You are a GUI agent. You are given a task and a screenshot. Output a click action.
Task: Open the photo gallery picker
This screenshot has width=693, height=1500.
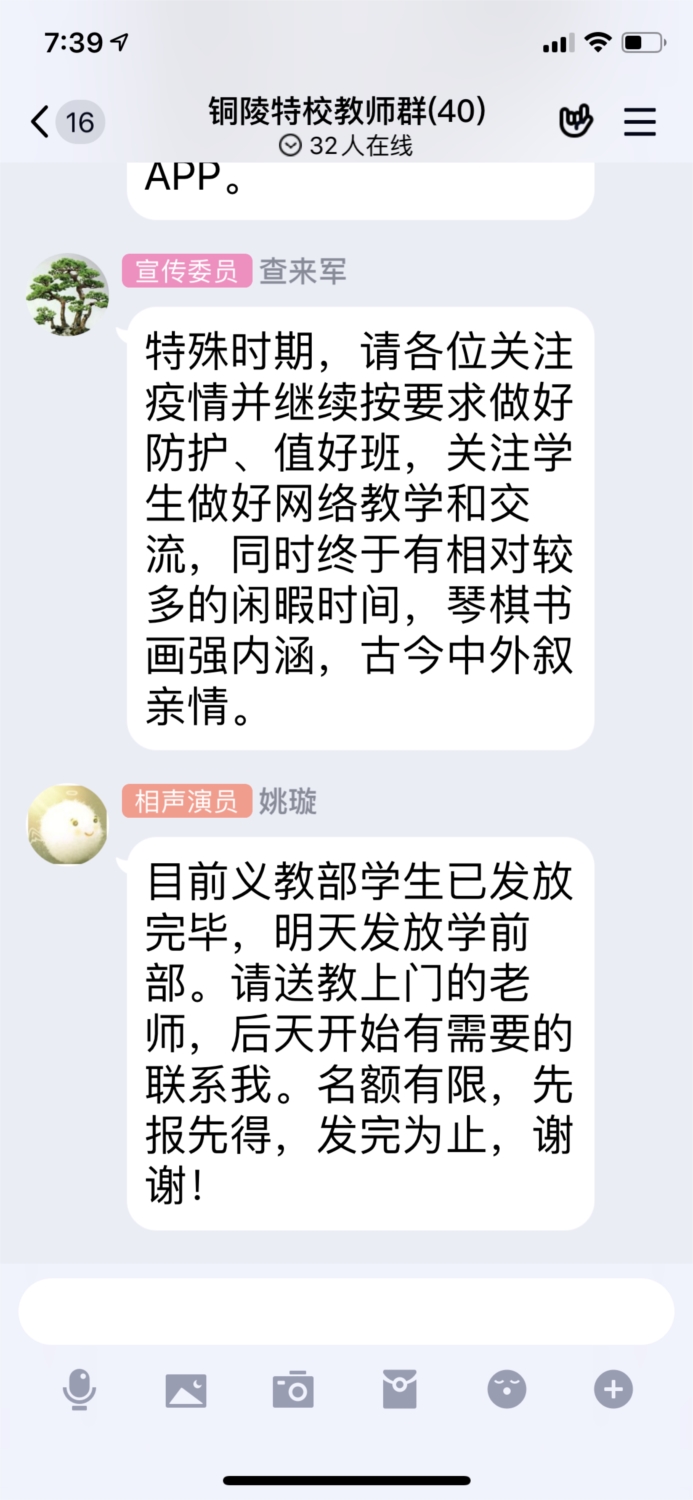pos(186,1389)
